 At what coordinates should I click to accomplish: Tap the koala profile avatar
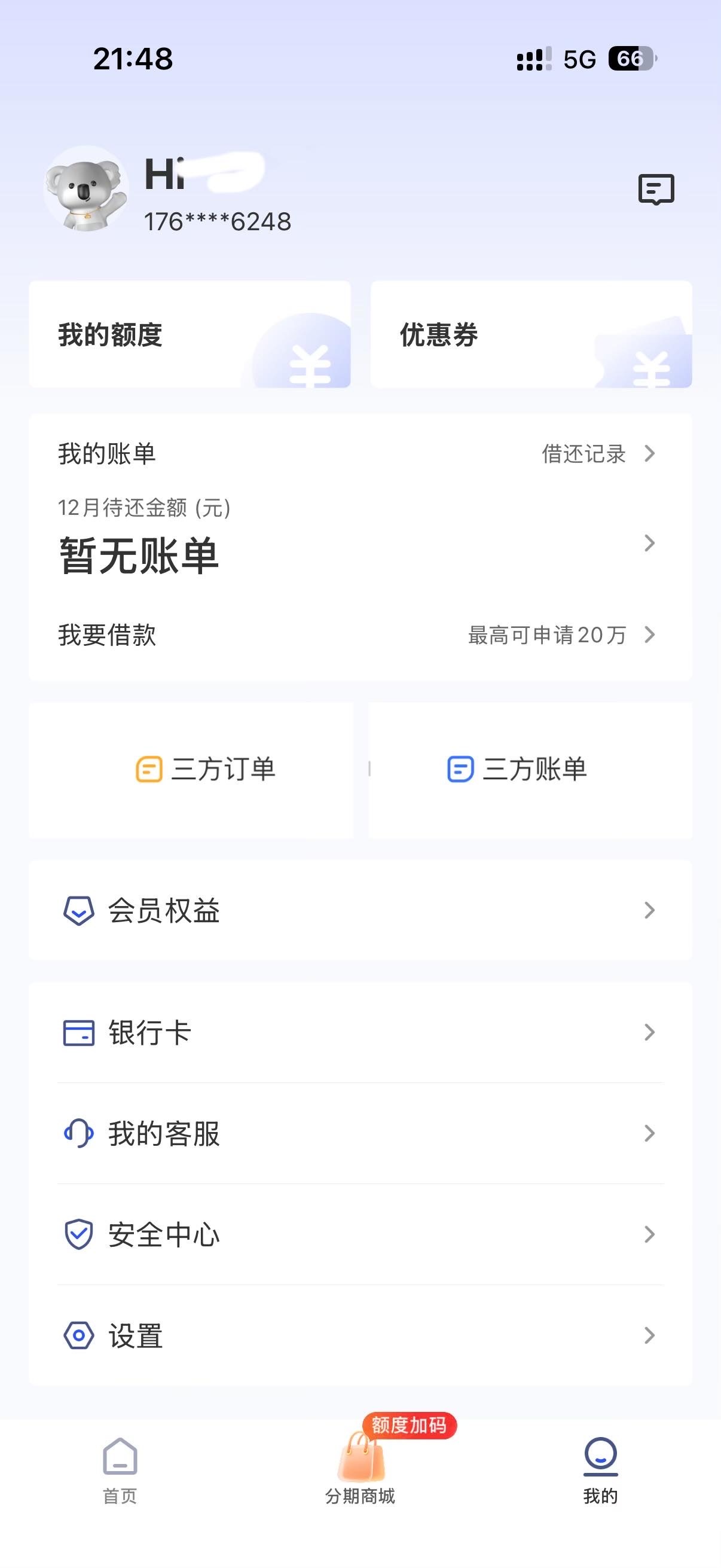point(87,190)
